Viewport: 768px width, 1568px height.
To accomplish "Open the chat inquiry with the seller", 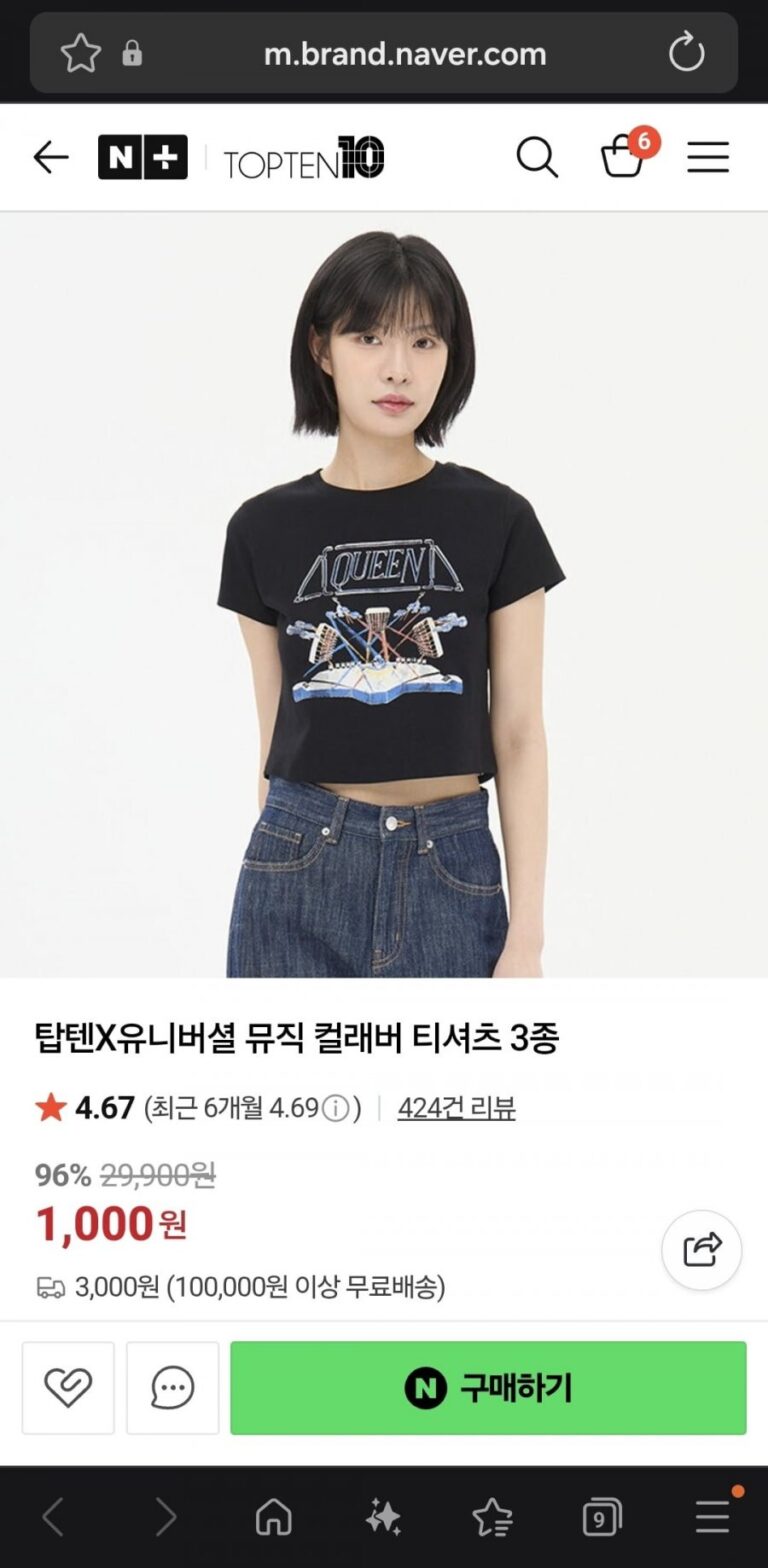I will click(x=172, y=1388).
